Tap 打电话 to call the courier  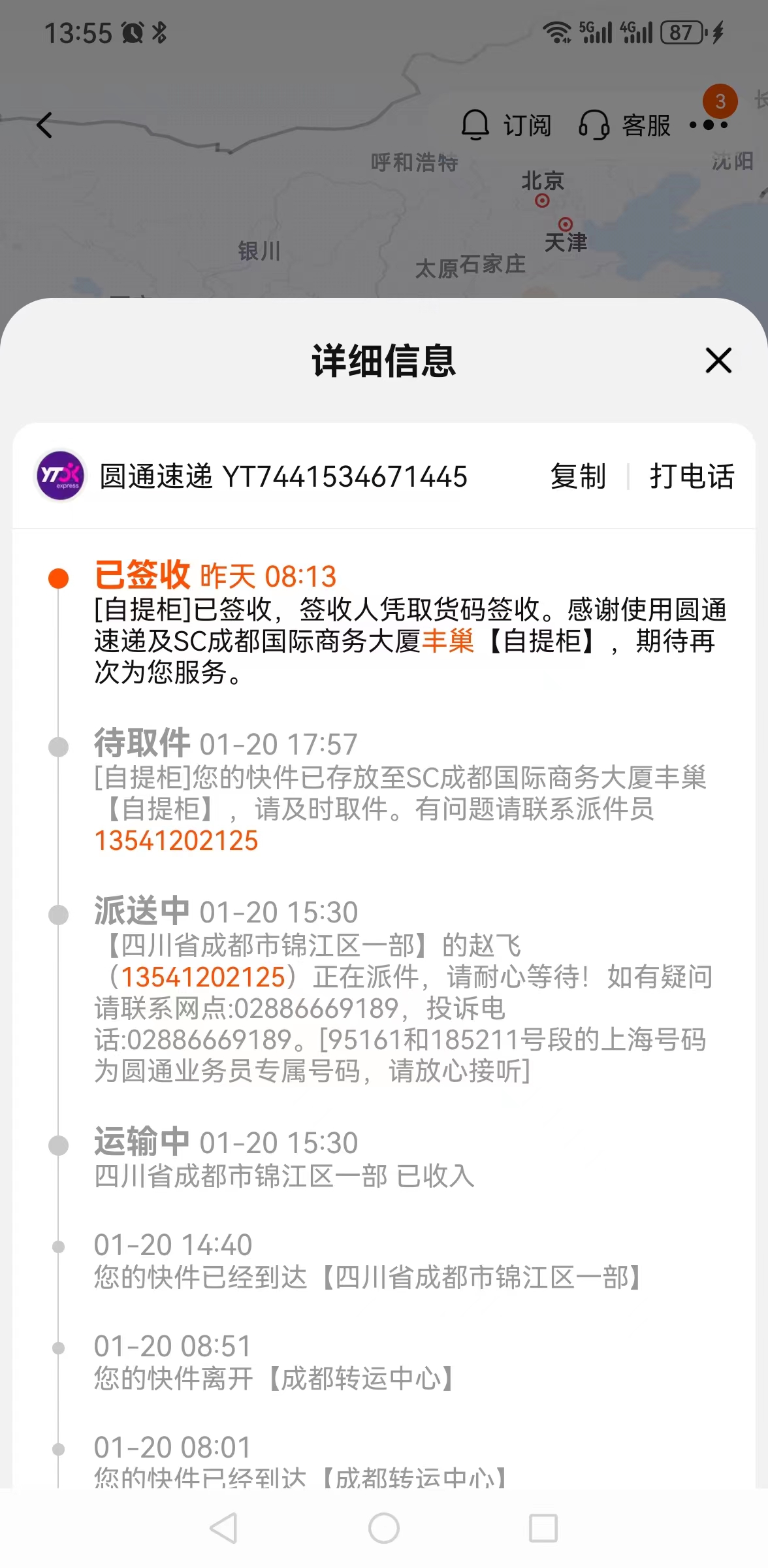point(692,476)
